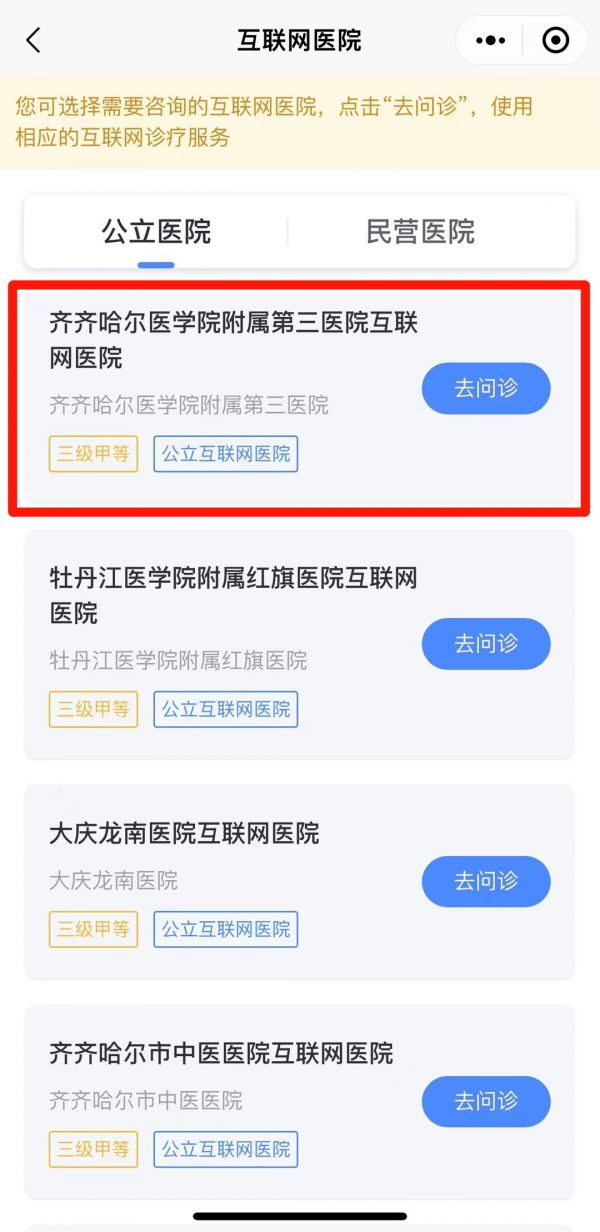Tap 去问诊 for 齐齐哈尔市中医医院
The height and width of the screenshot is (1232, 600).
point(486,1101)
